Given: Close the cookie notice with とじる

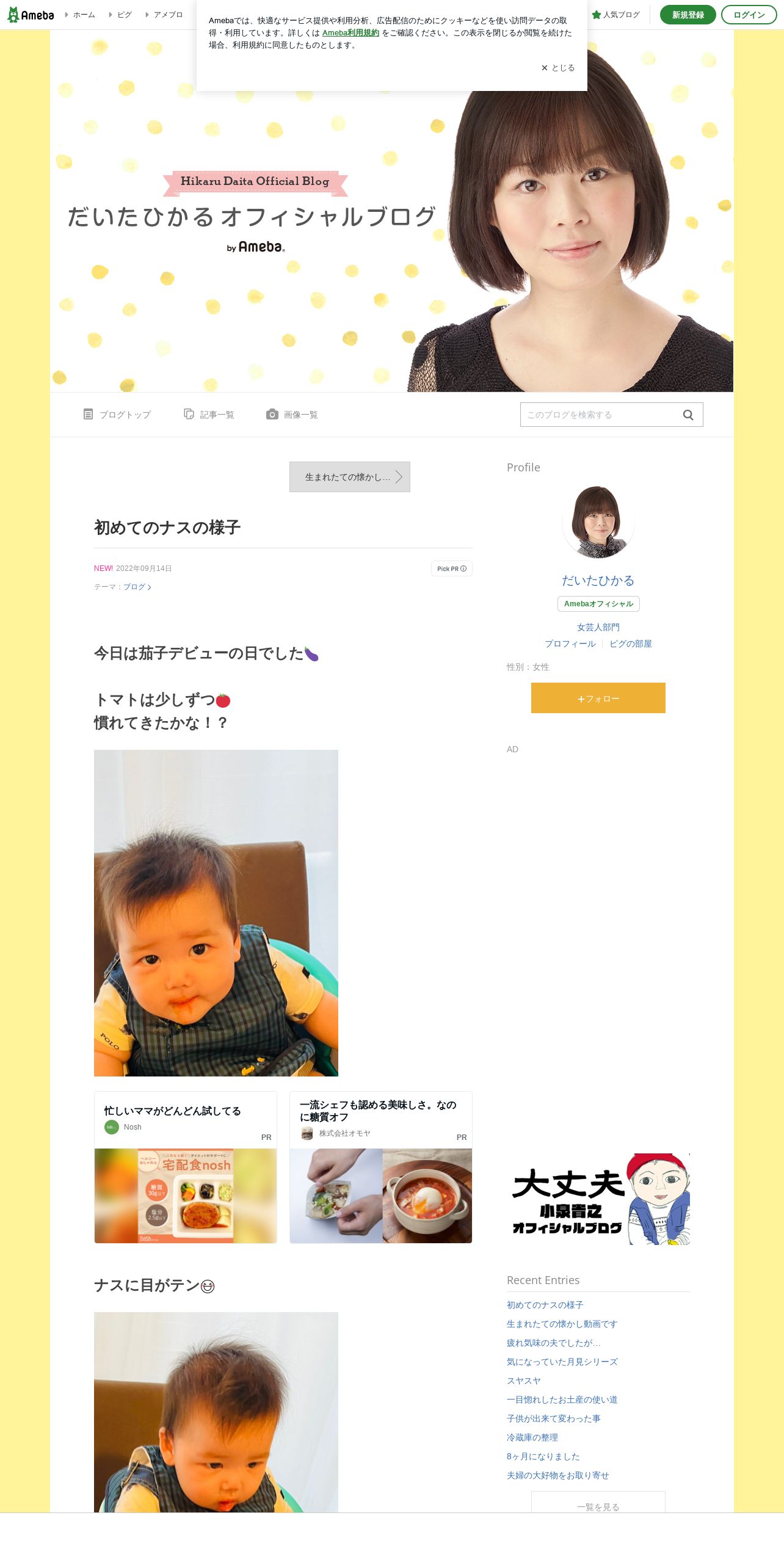Looking at the screenshot, I should pos(558,68).
